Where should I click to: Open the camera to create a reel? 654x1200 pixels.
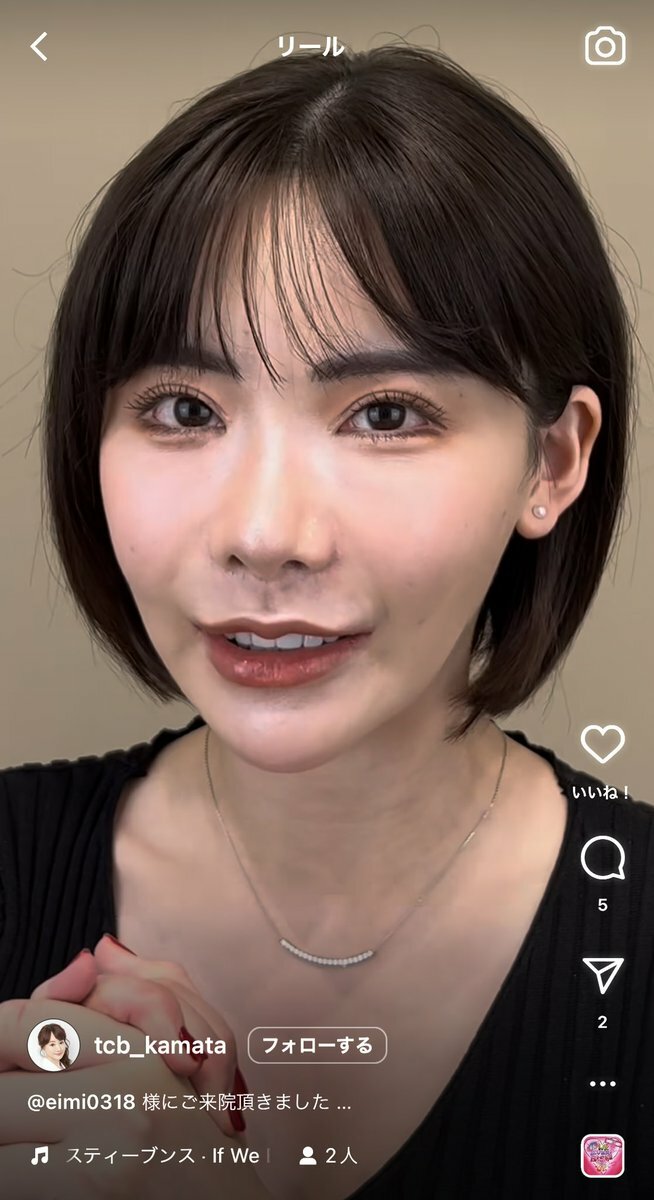[605, 46]
